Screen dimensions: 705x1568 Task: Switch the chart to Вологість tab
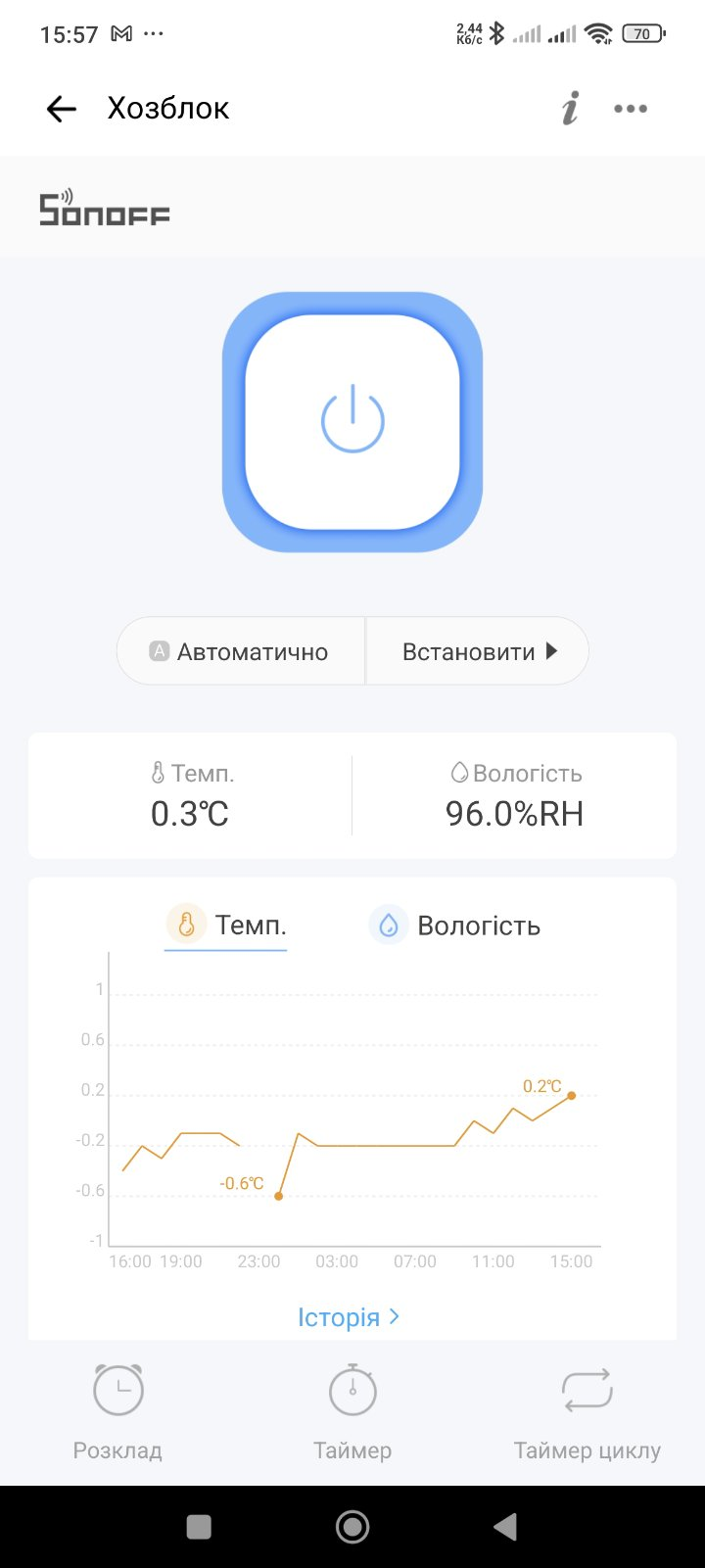tap(455, 926)
